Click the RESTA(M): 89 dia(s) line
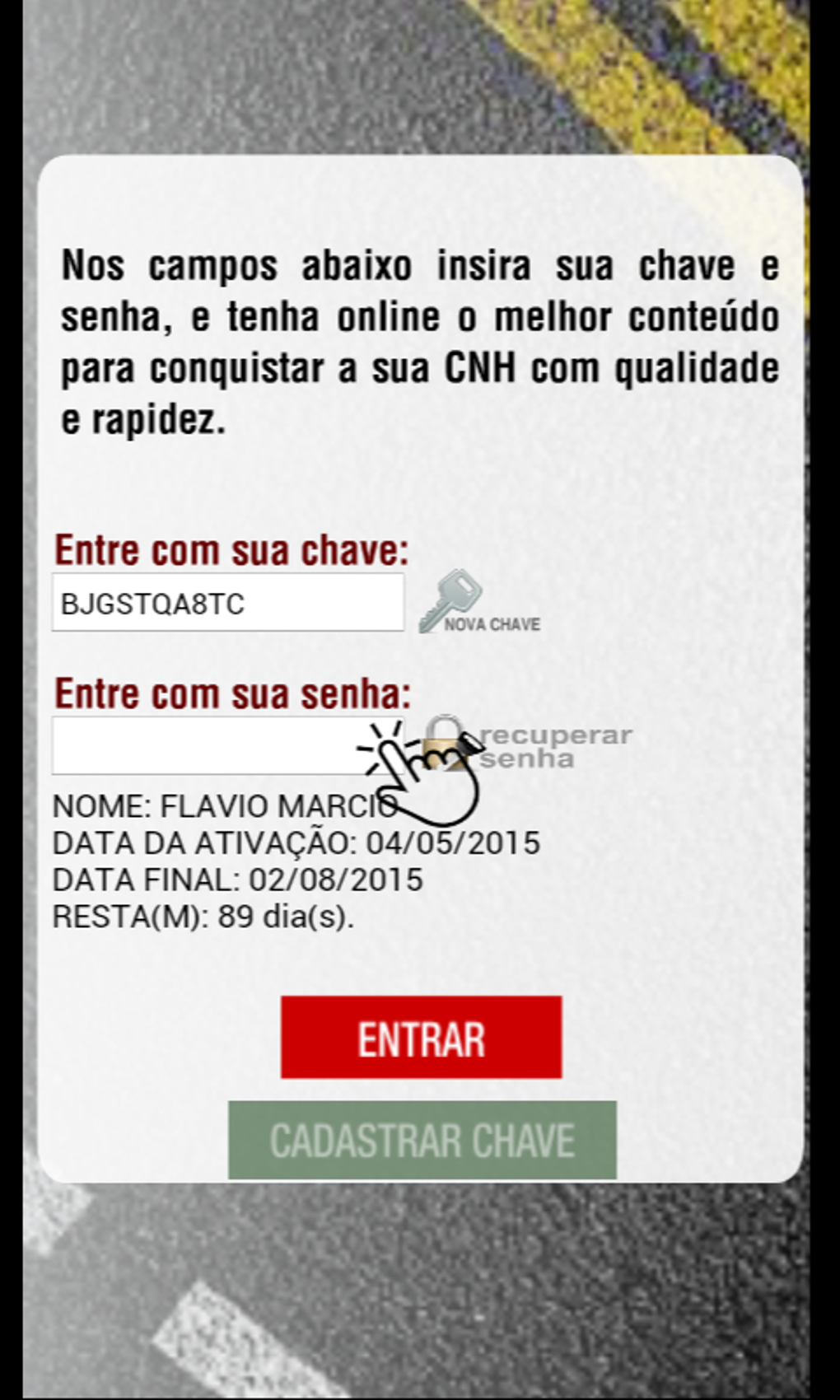840x1400 pixels. tap(203, 916)
